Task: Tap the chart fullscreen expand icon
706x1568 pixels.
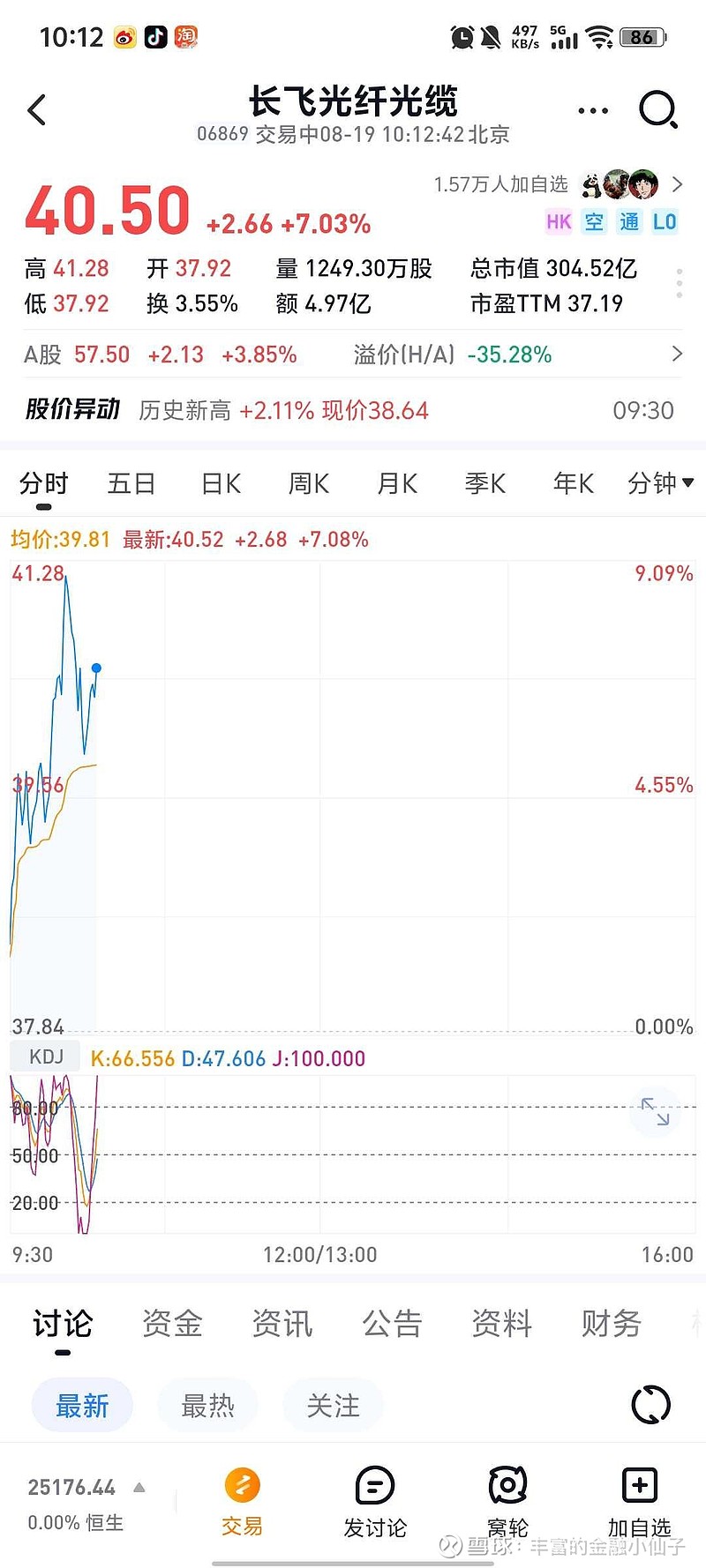Action: click(655, 1112)
